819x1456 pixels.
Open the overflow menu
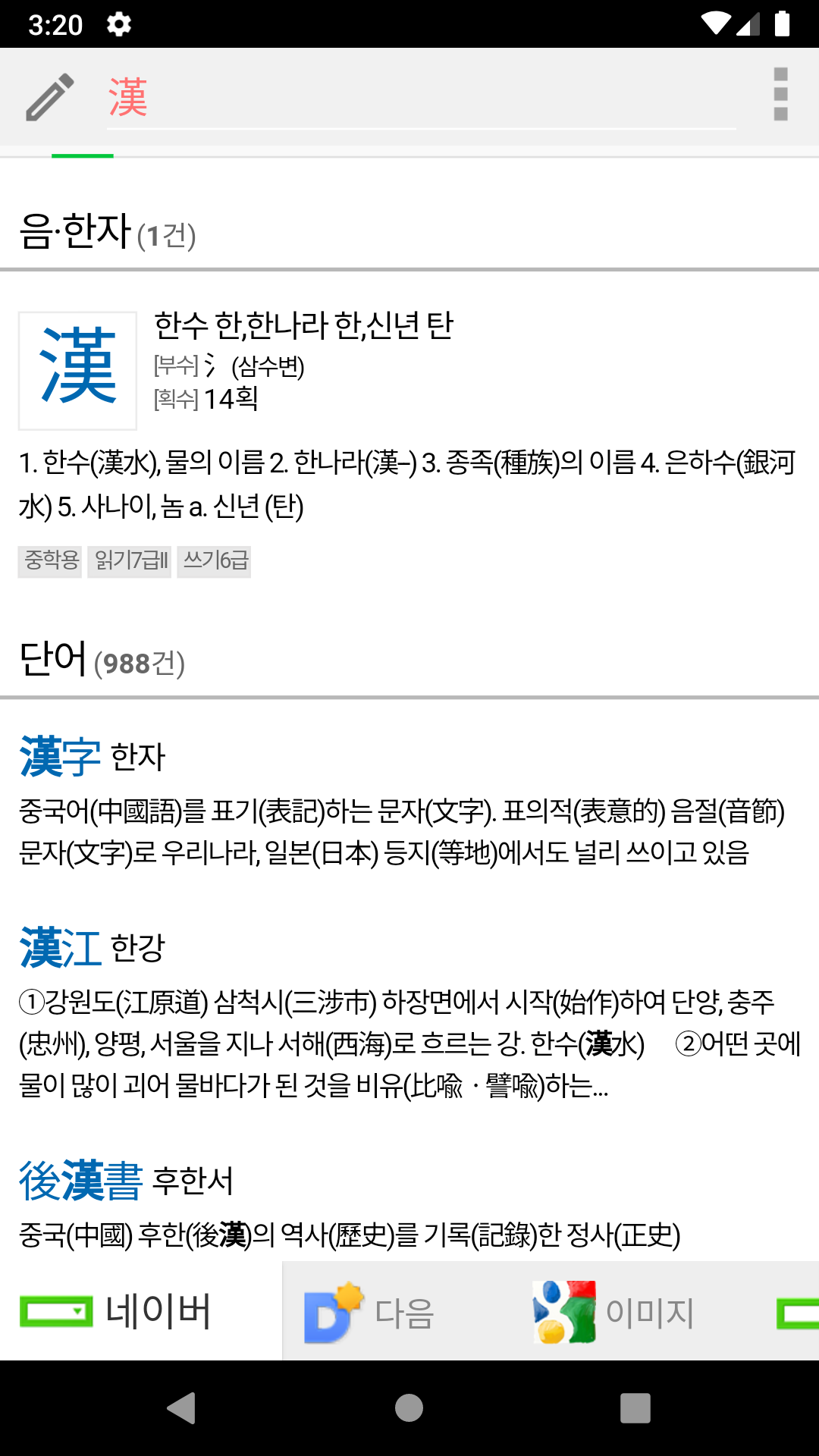point(780,95)
